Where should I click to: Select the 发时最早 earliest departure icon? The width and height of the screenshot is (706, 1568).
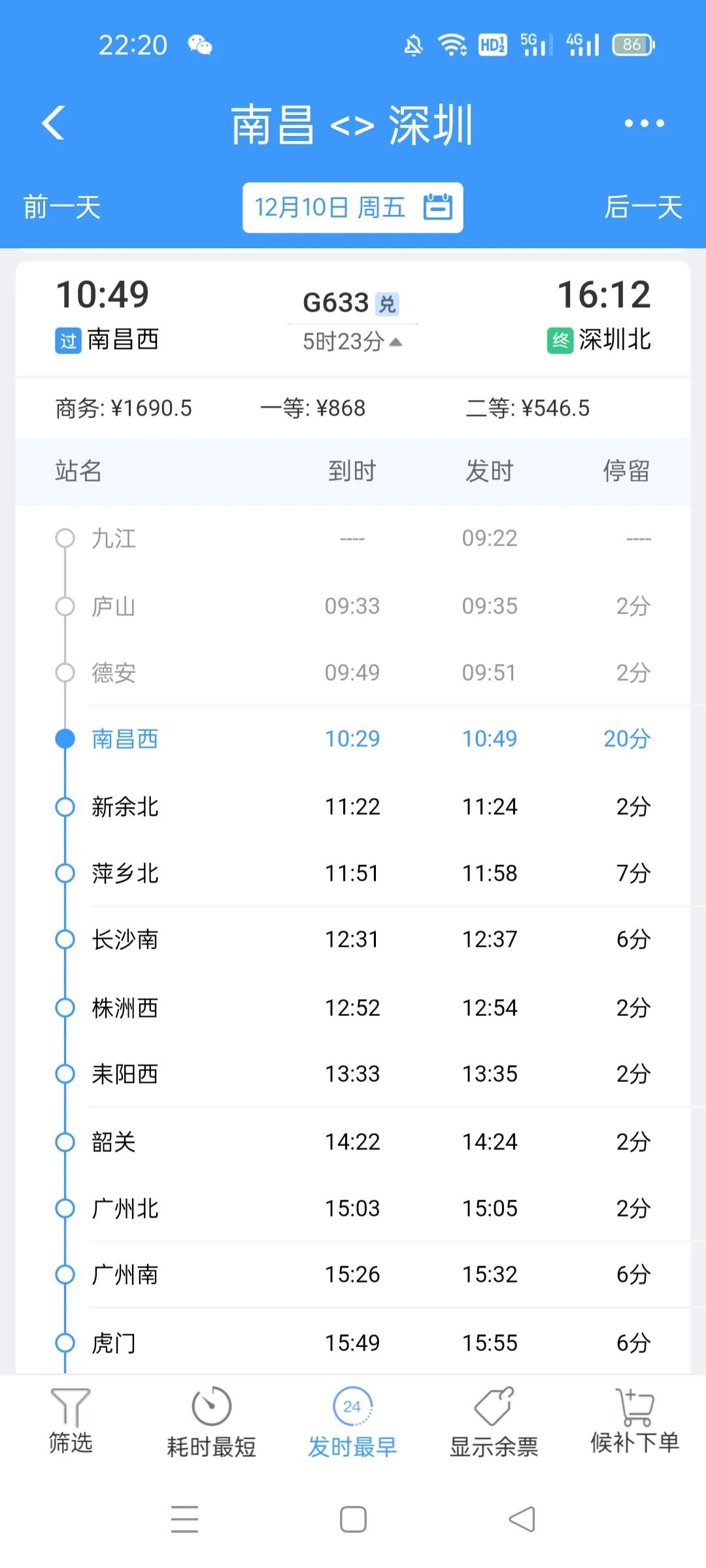(x=351, y=1423)
